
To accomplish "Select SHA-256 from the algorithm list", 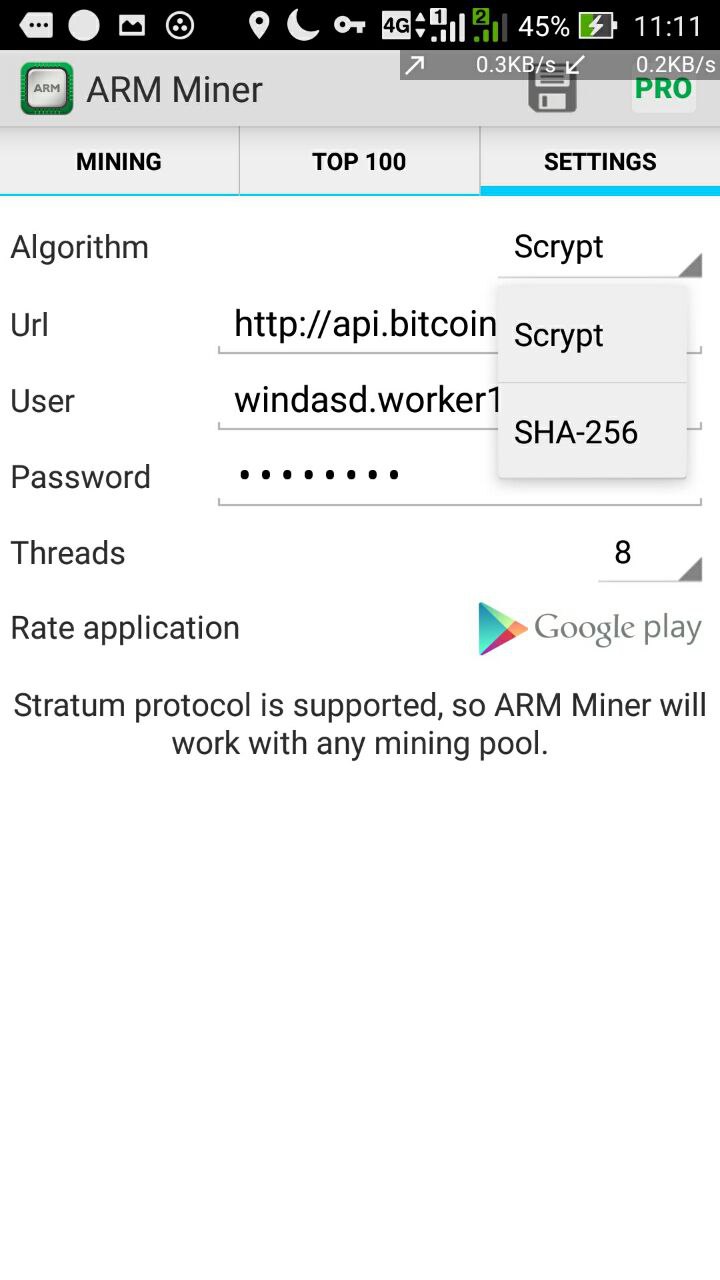I will (x=591, y=432).
